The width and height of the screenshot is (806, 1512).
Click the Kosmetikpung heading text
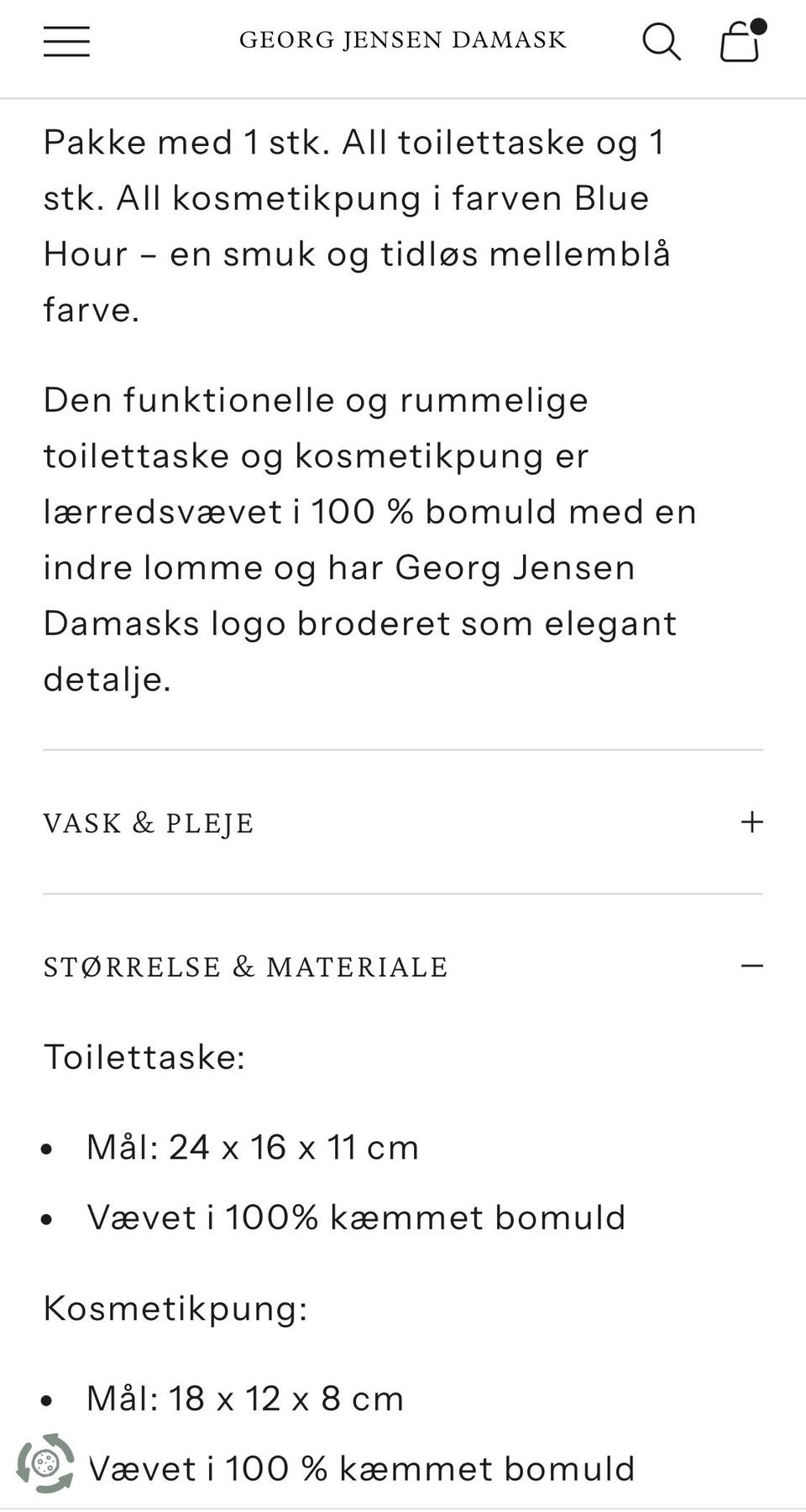click(175, 1307)
